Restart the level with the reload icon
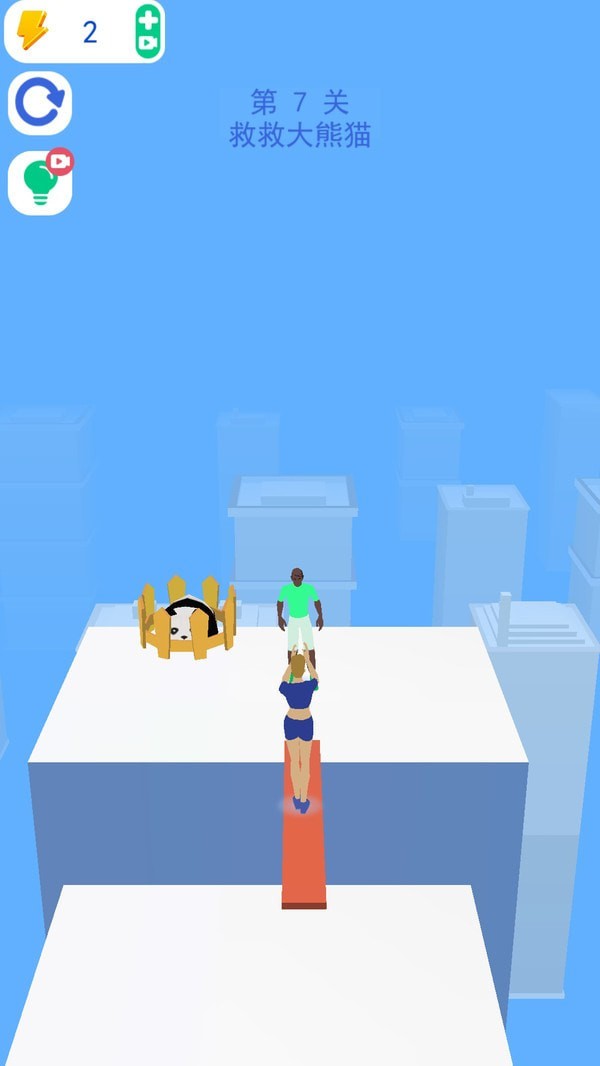This screenshot has width=600, height=1066. click(40, 103)
